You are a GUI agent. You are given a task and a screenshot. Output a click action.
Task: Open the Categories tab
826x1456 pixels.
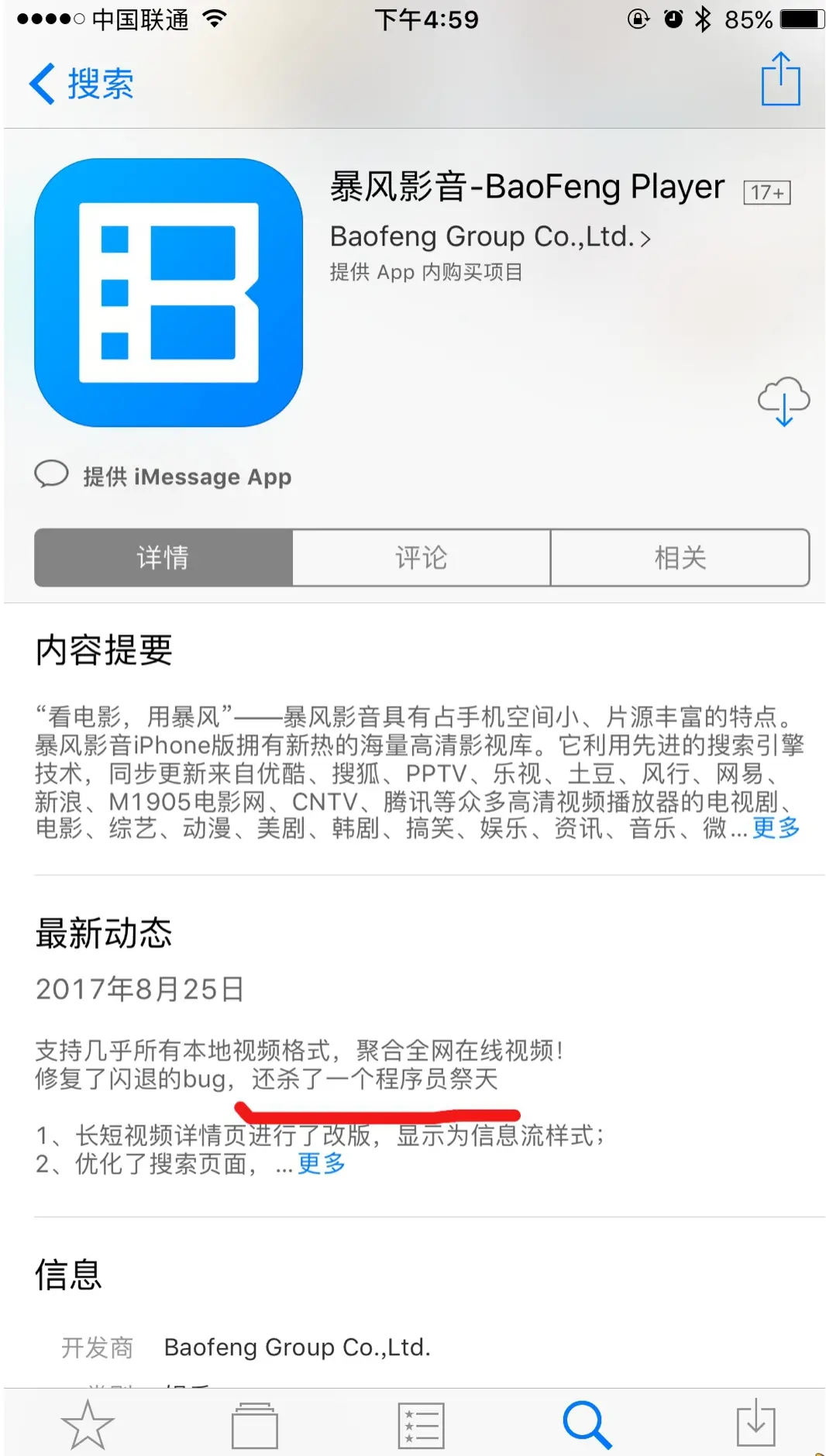click(x=255, y=1424)
